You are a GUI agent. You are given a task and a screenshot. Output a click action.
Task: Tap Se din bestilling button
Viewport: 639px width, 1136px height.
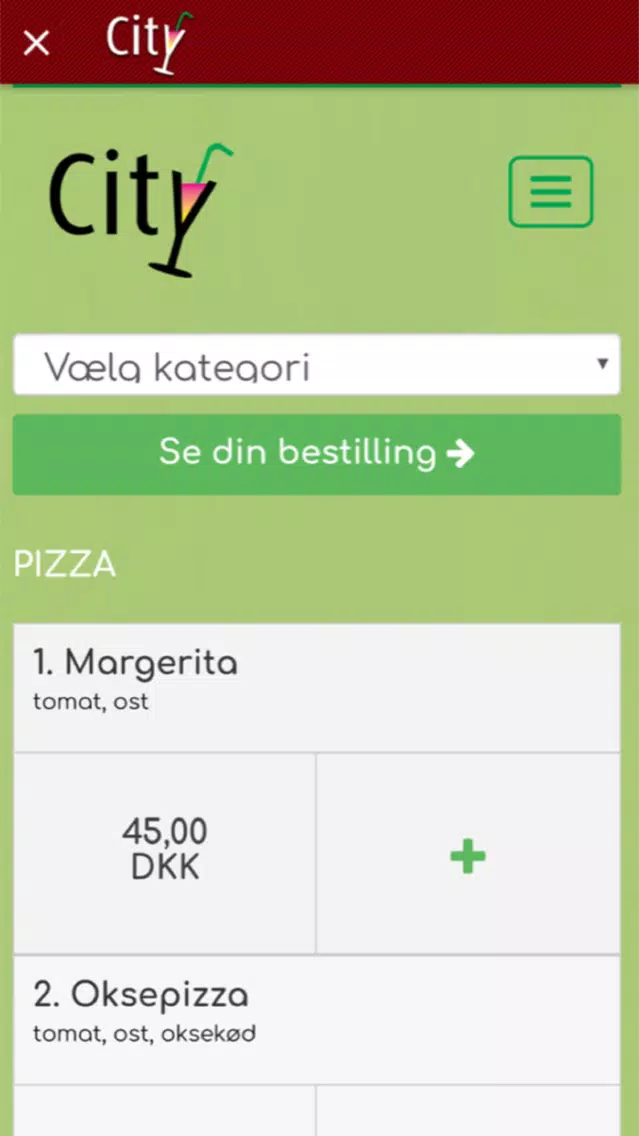coord(317,454)
